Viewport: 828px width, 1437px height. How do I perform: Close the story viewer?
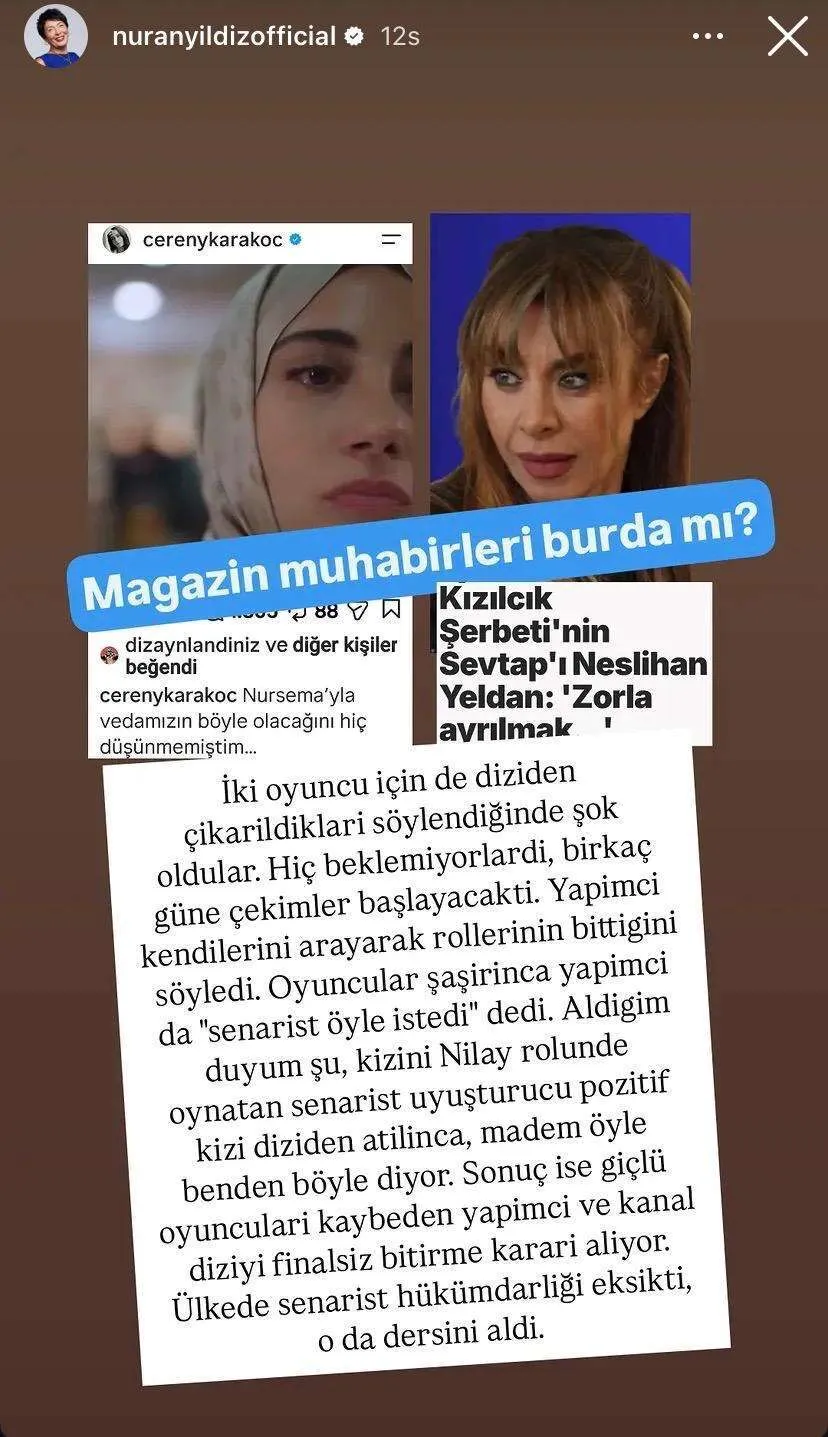[x=788, y=37]
